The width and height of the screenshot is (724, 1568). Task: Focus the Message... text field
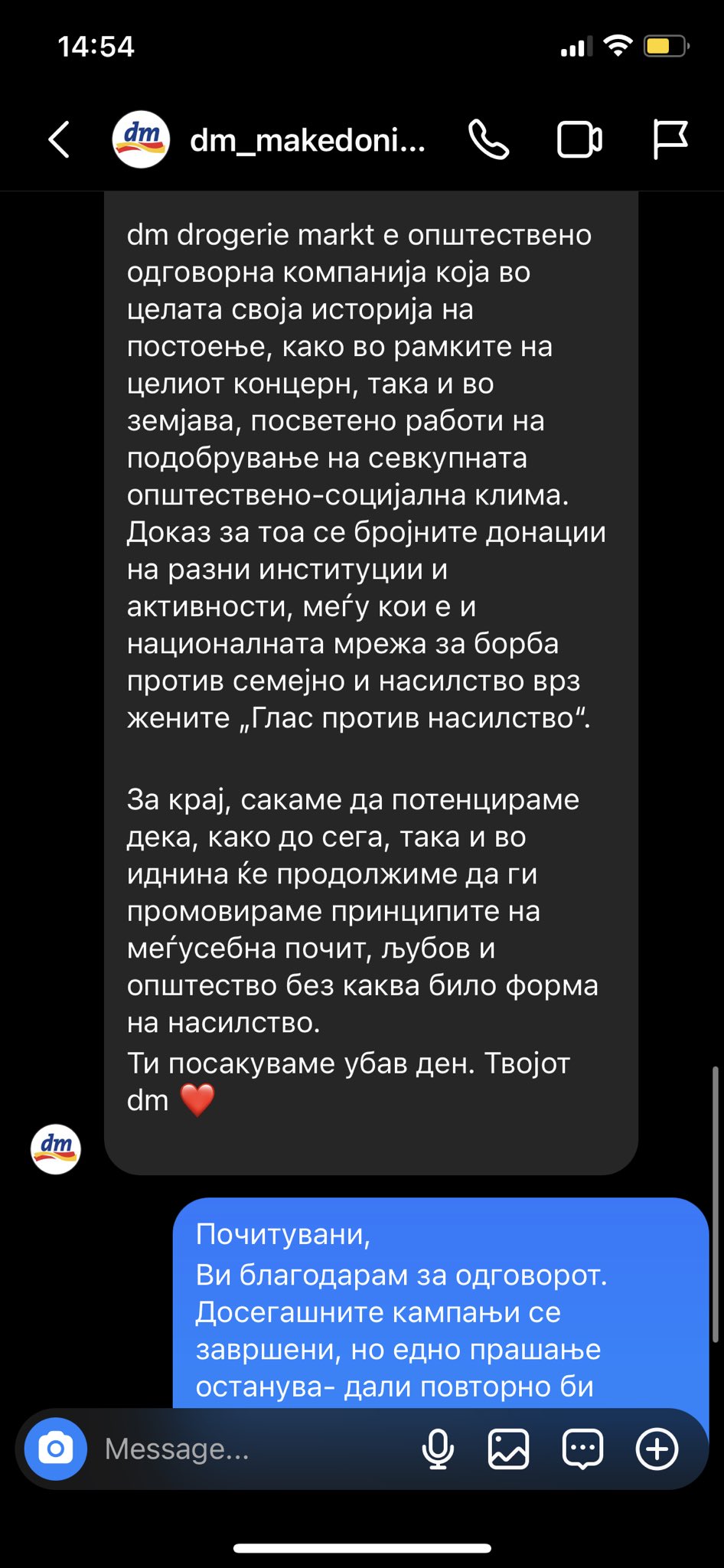coord(253,1449)
